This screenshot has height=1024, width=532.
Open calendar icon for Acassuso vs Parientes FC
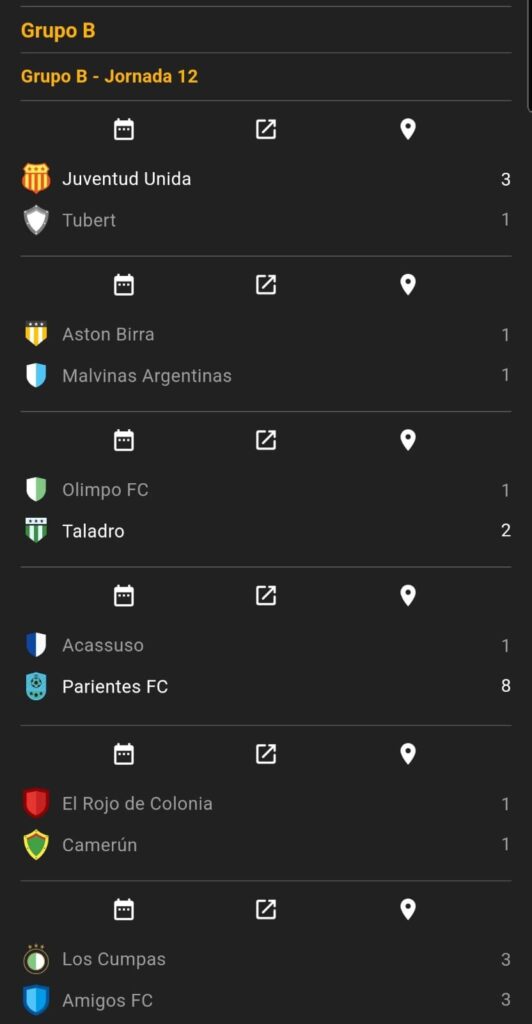pyautogui.click(x=124, y=596)
